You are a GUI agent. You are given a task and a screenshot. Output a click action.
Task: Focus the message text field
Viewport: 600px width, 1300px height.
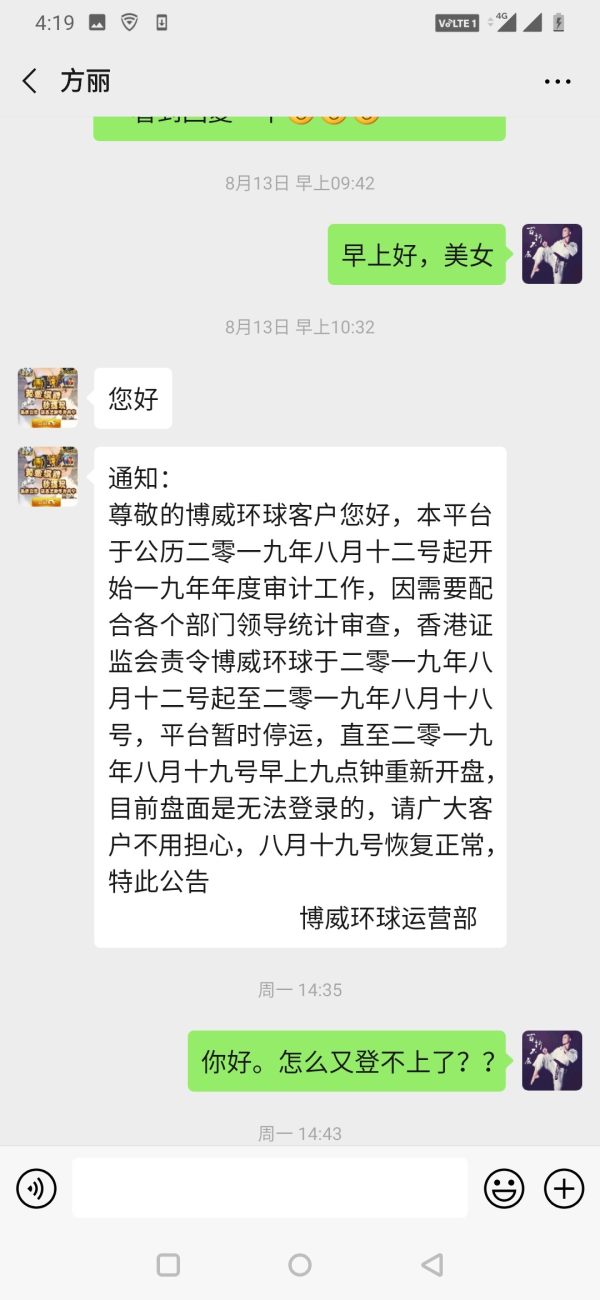[x=270, y=1188]
